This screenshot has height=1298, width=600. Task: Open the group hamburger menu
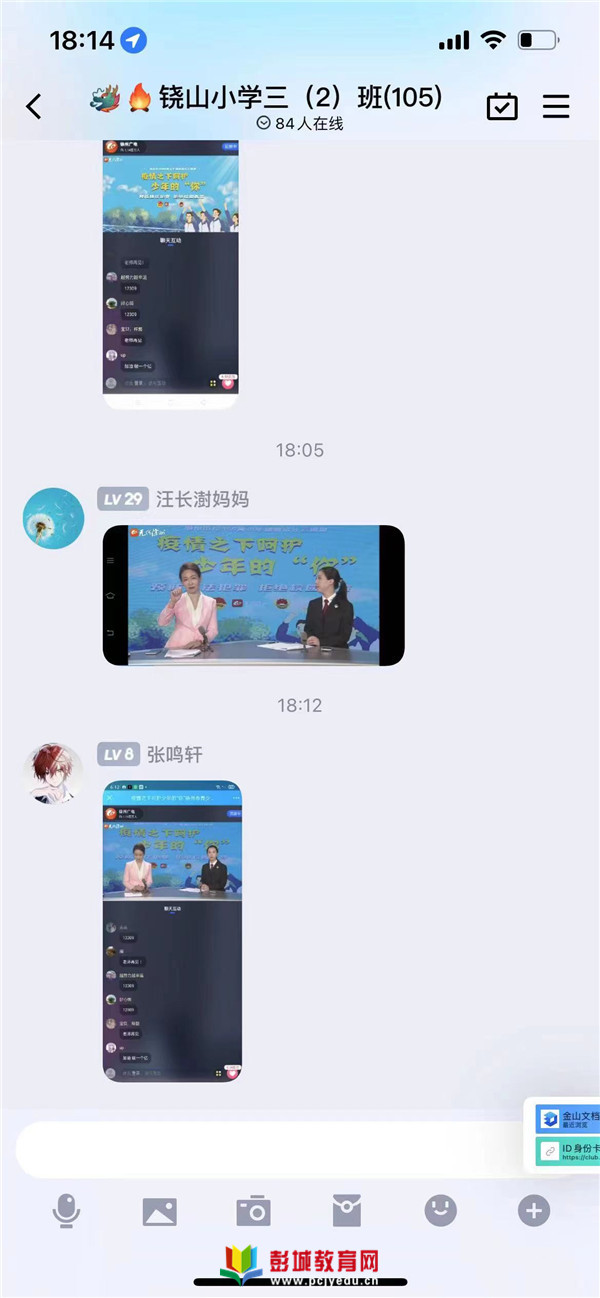pos(556,106)
